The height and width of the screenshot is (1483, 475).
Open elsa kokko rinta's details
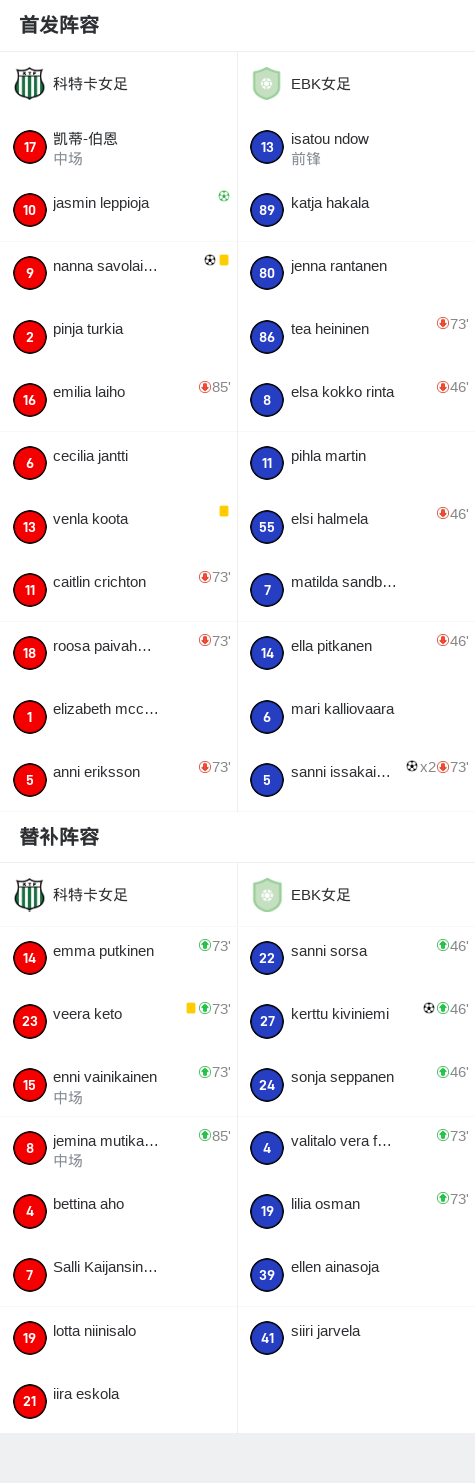(x=356, y=399)
